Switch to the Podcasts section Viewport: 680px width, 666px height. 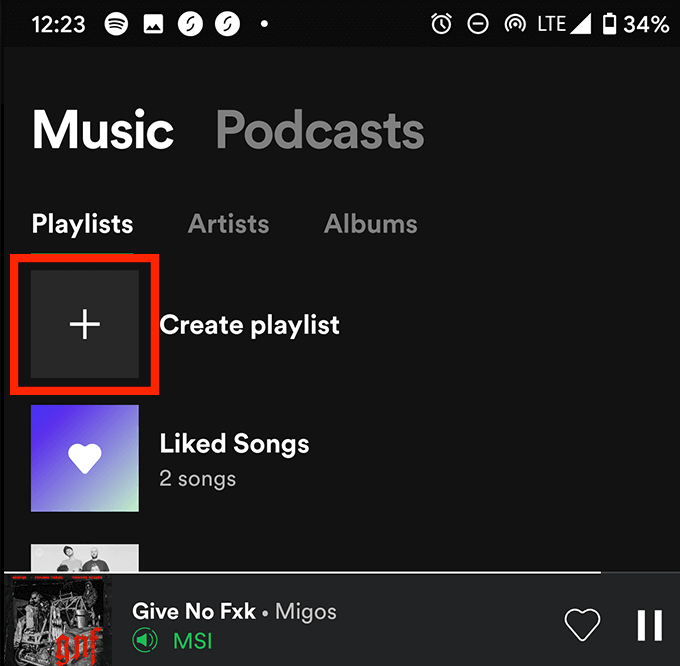pos(320,131)
